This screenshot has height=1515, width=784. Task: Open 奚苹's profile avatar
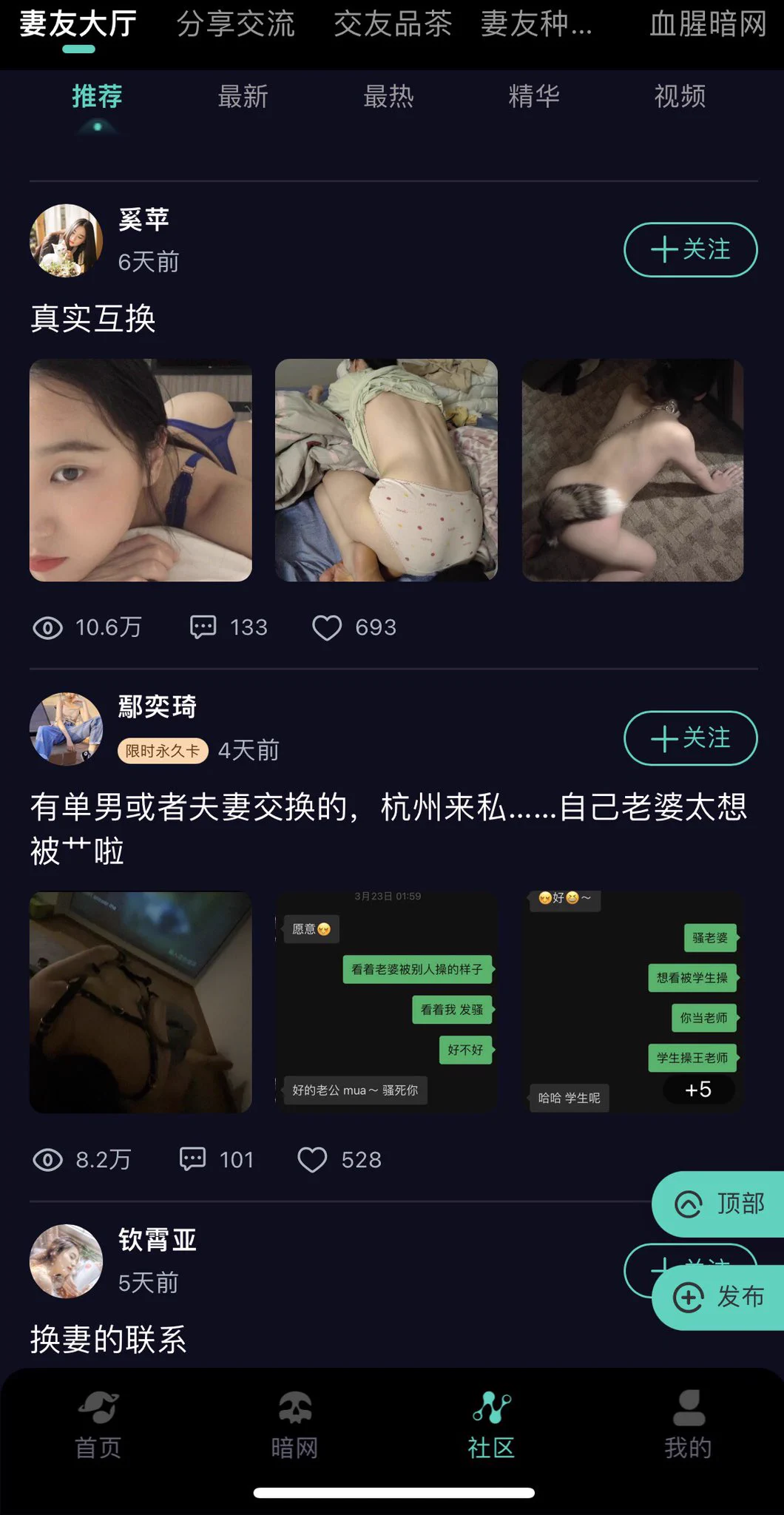tap(66, 241)
